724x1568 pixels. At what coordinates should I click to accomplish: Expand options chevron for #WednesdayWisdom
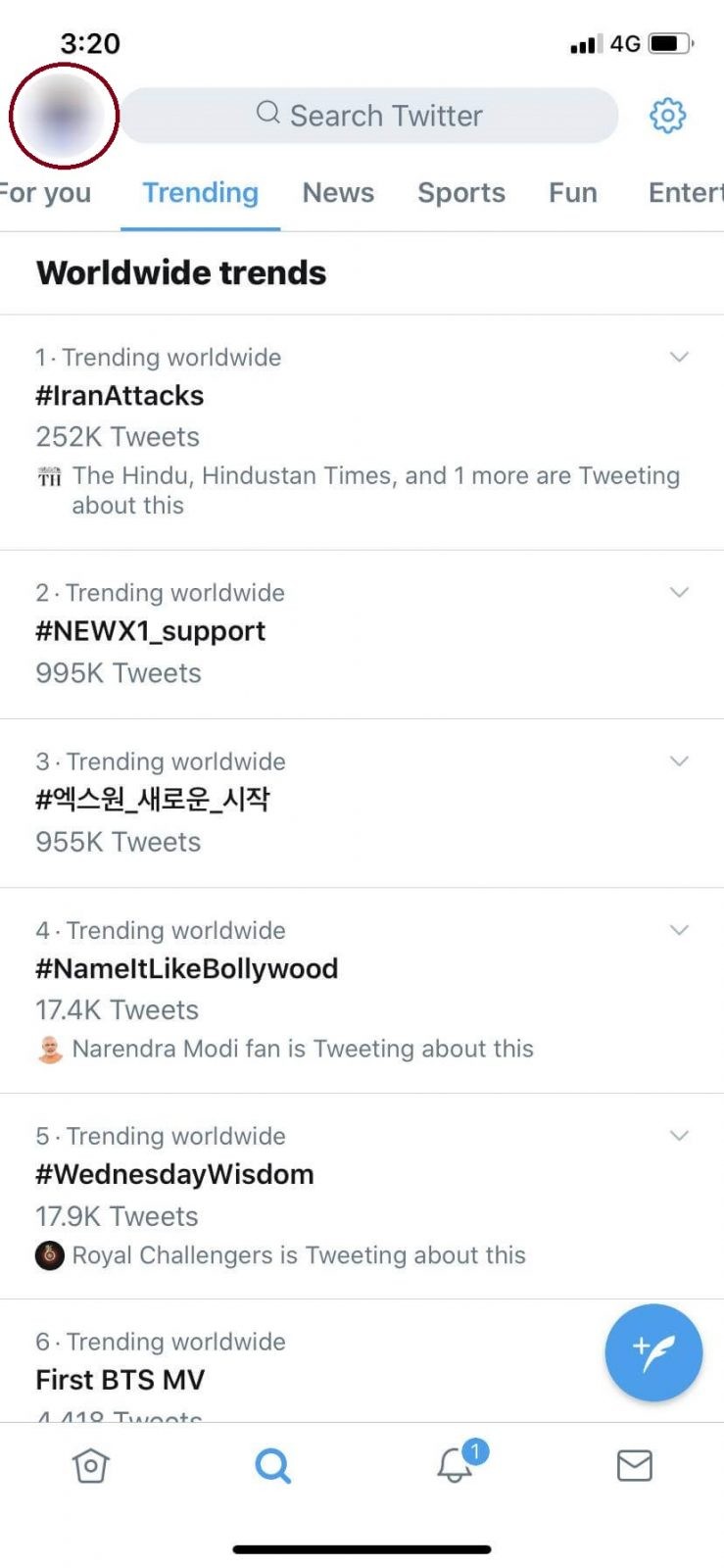[x=679, y=1135]
